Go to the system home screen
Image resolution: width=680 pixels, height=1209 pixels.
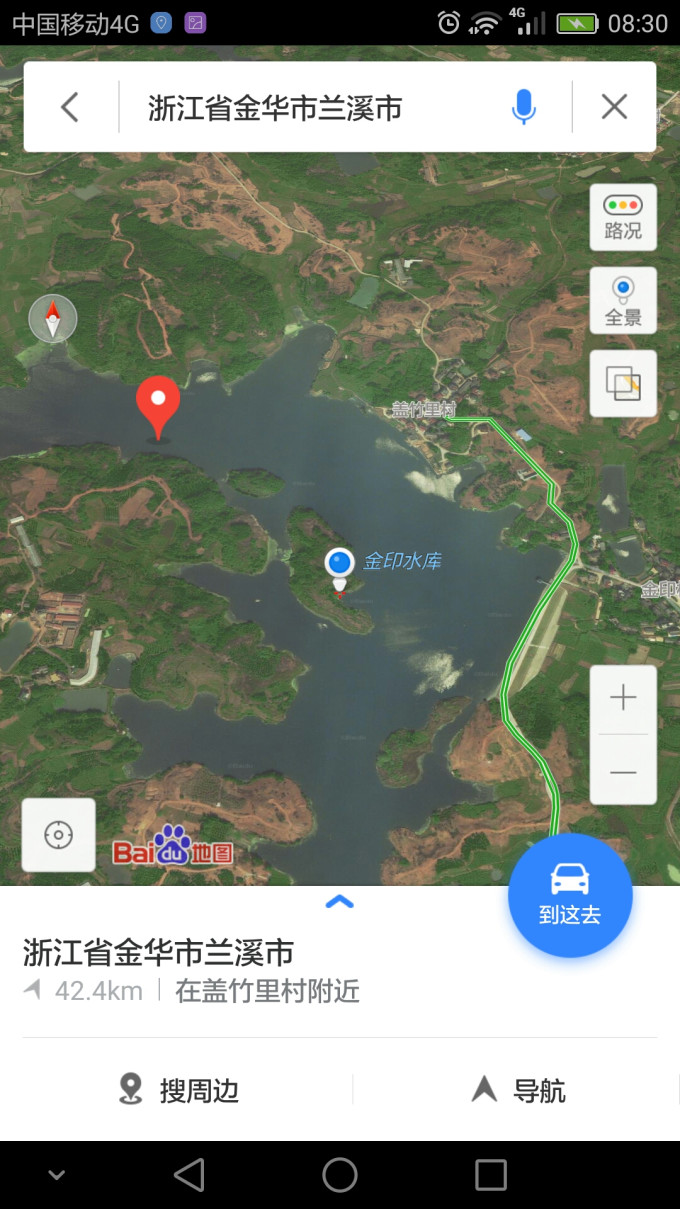click(340, 1175)
